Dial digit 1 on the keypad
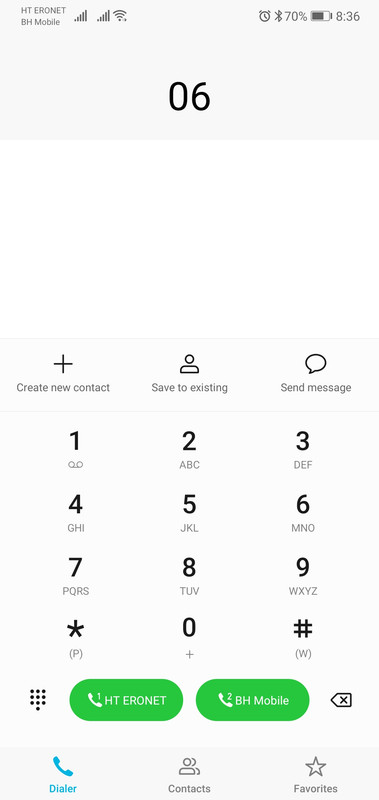Image resolution: width=379 pixels, height=800 pixels. pyautogui.click(x=75, y=449)
